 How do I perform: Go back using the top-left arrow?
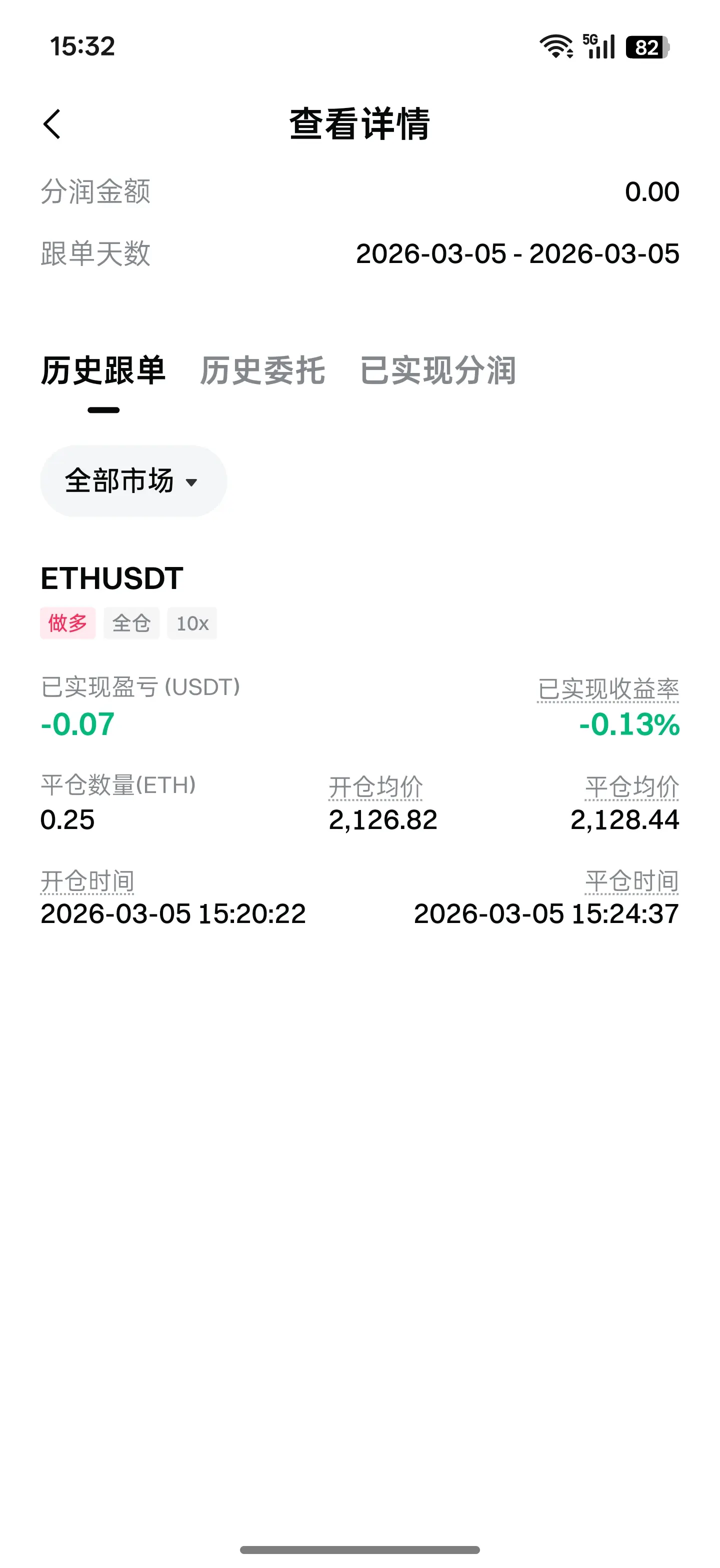coord(52,124)
